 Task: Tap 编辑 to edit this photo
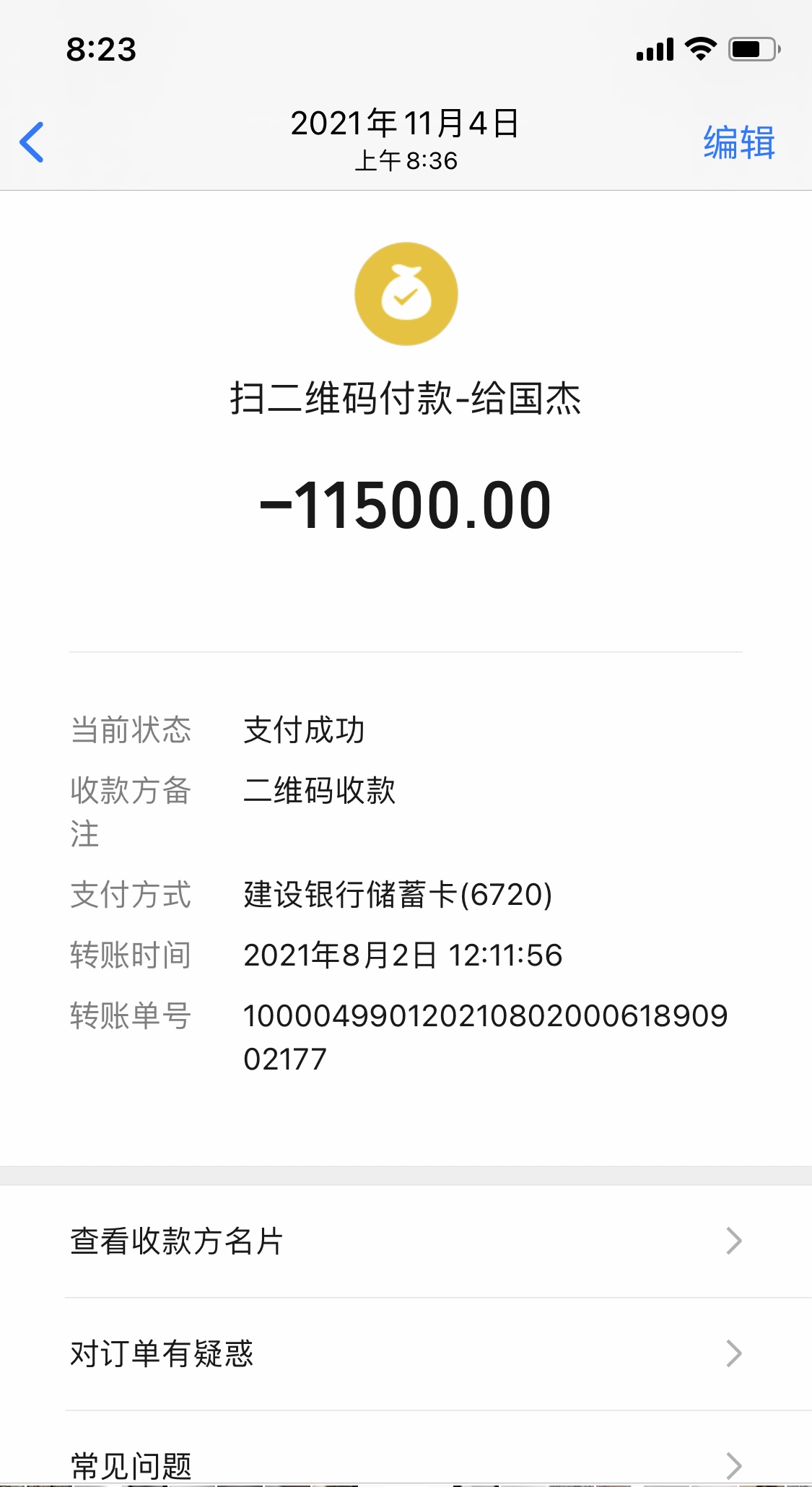click(x=738, y=142)
